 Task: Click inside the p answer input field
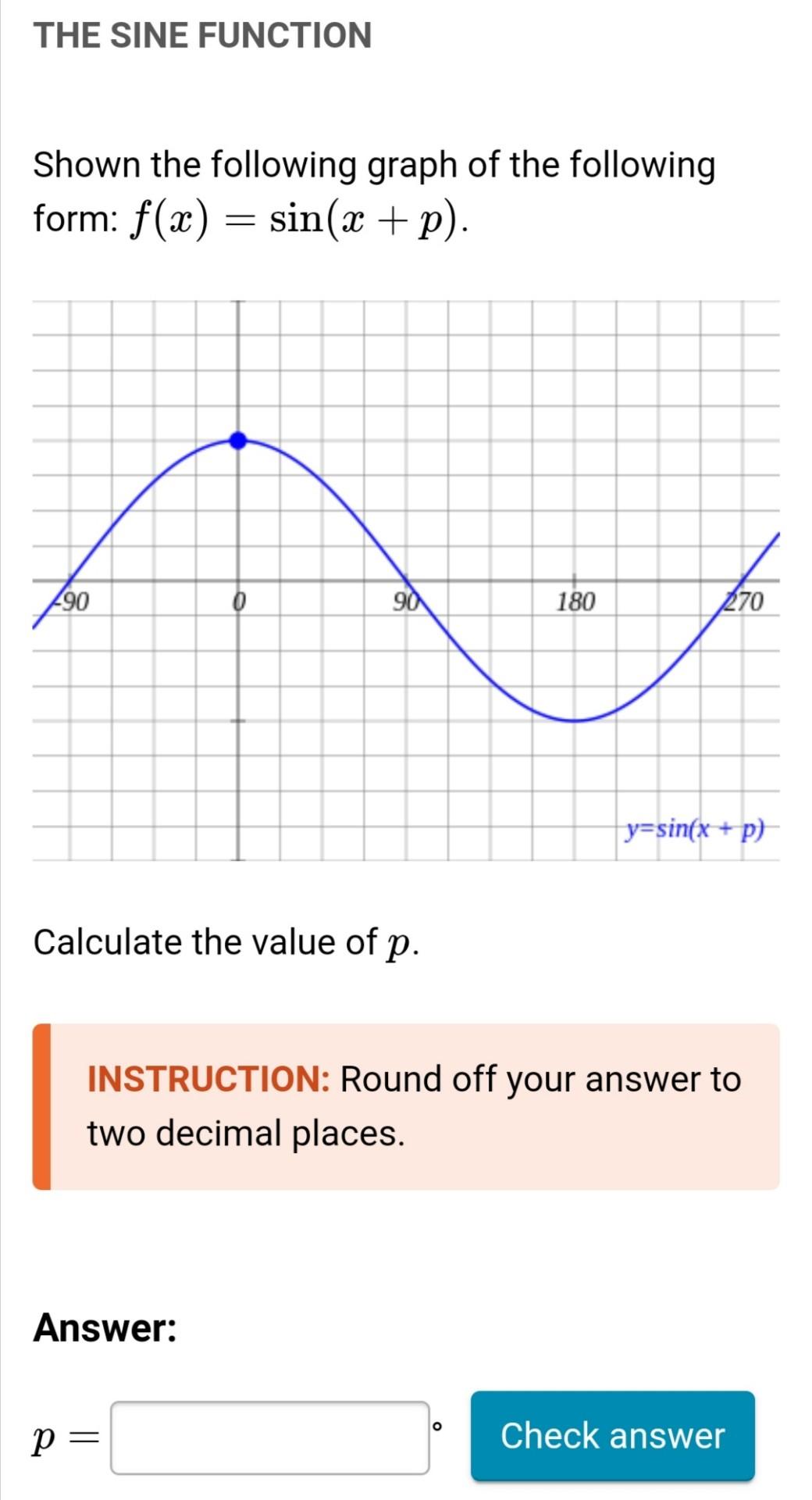(265, 1436)
